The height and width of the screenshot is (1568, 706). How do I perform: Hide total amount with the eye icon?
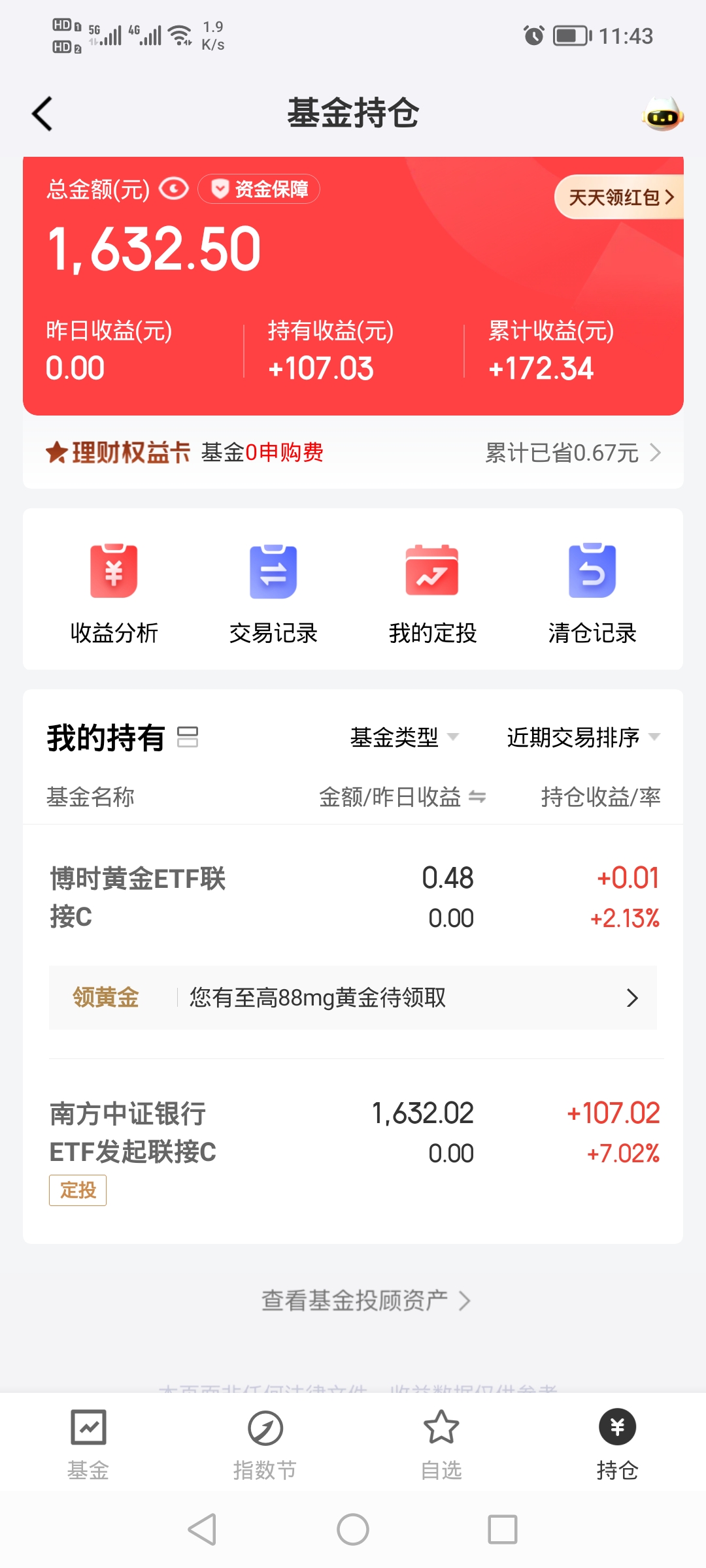174,189
